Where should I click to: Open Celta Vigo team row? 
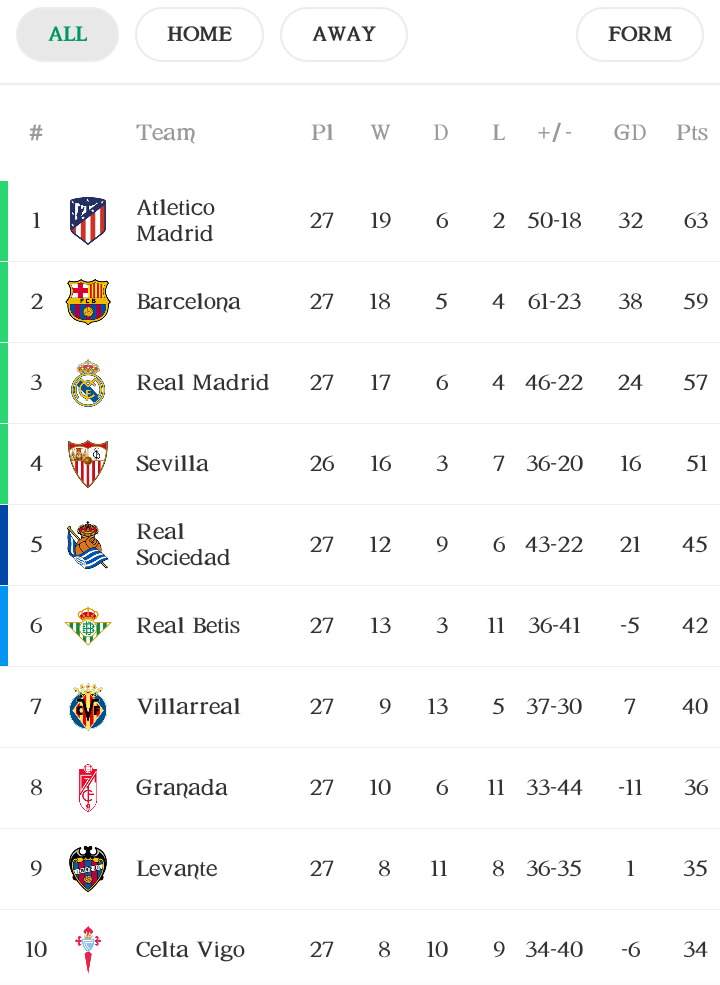190,950
